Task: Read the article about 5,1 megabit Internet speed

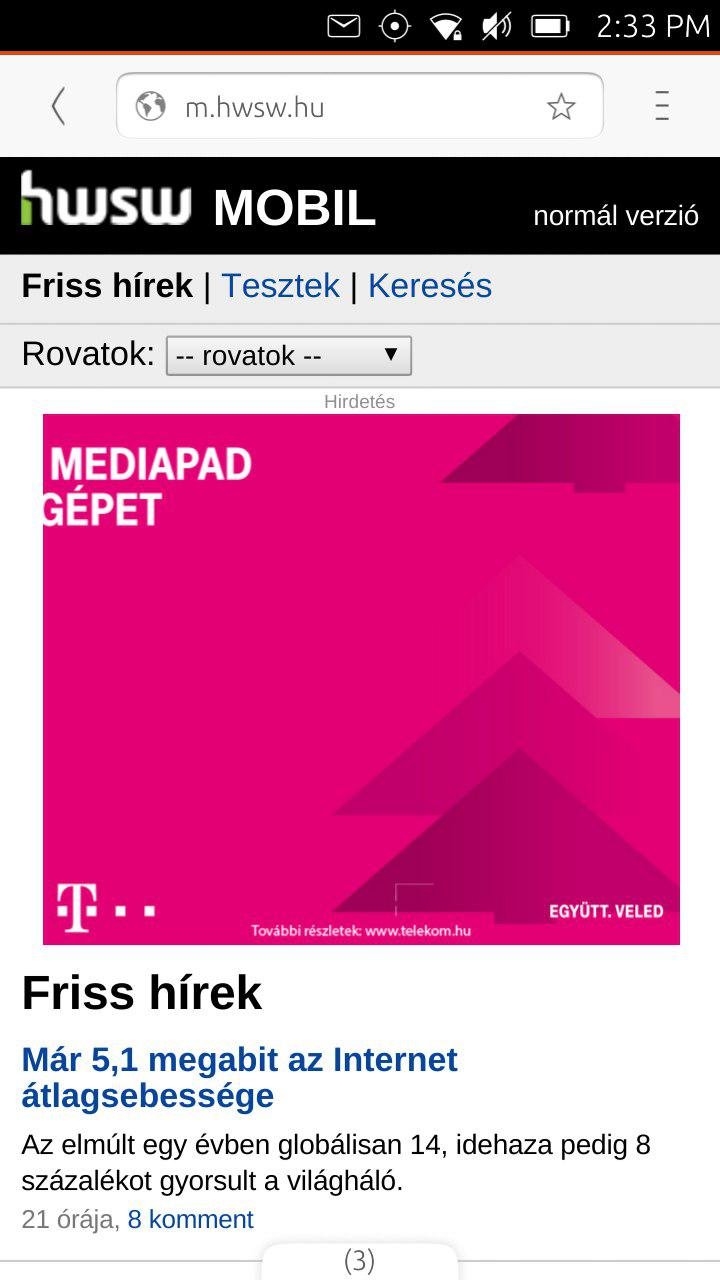Action: coord(240,1077)
